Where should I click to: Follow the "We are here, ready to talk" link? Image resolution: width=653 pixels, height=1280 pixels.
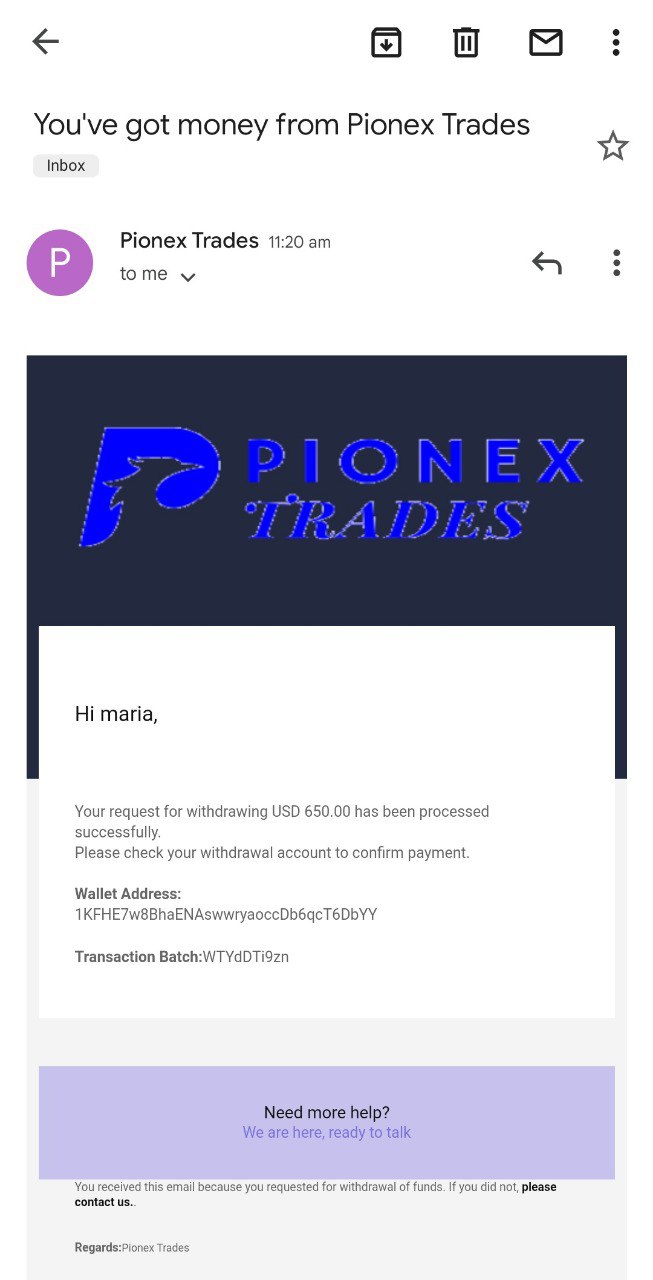[x=326, y=1133]
